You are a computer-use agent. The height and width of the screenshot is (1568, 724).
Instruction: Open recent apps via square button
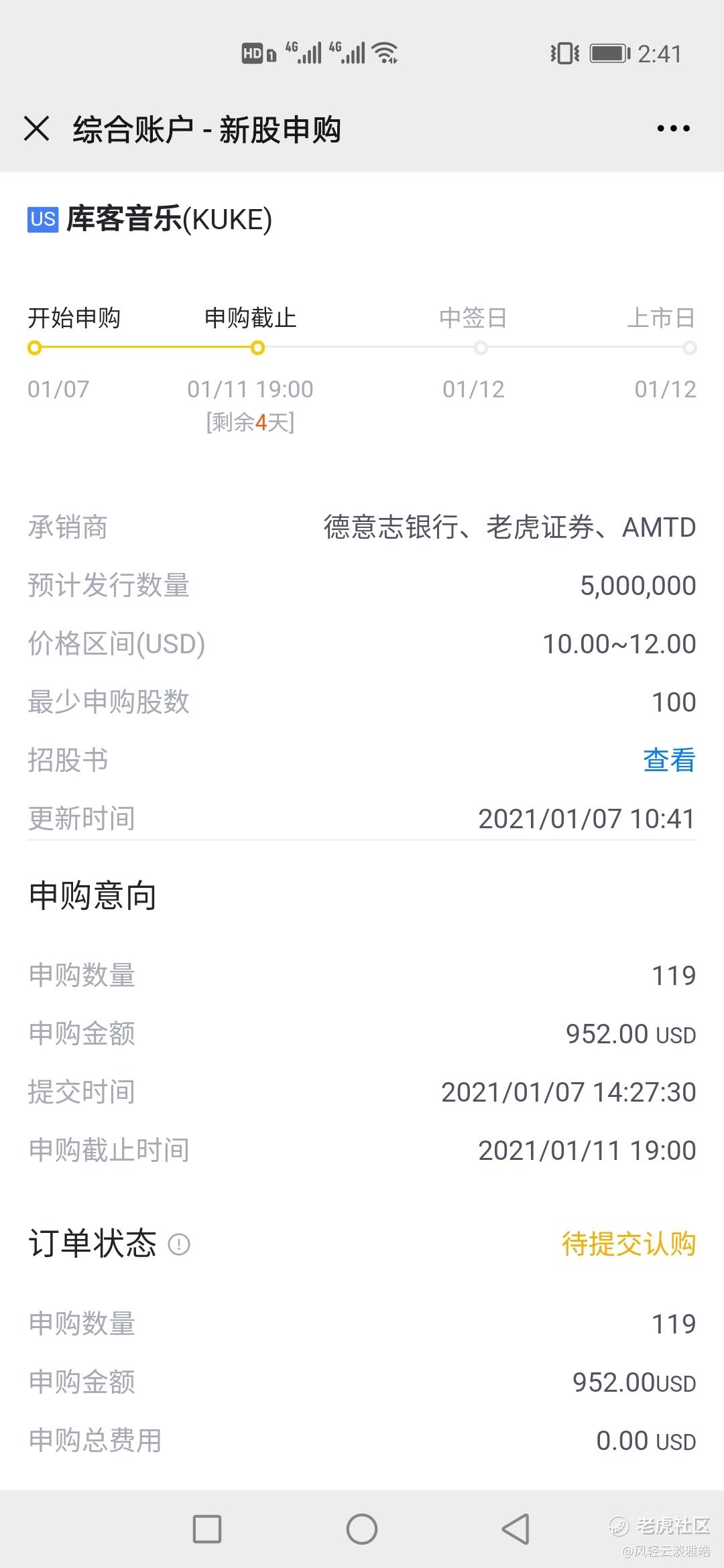[x=207, y=1529]
